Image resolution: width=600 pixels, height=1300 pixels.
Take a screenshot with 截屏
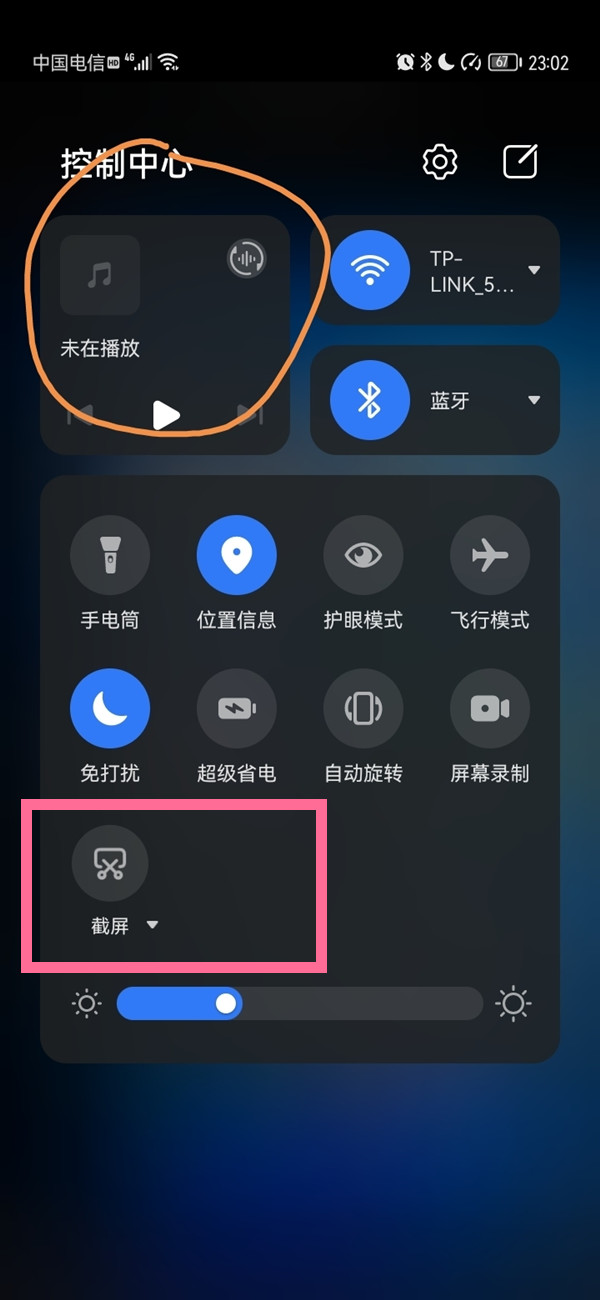tap(110, 862)
